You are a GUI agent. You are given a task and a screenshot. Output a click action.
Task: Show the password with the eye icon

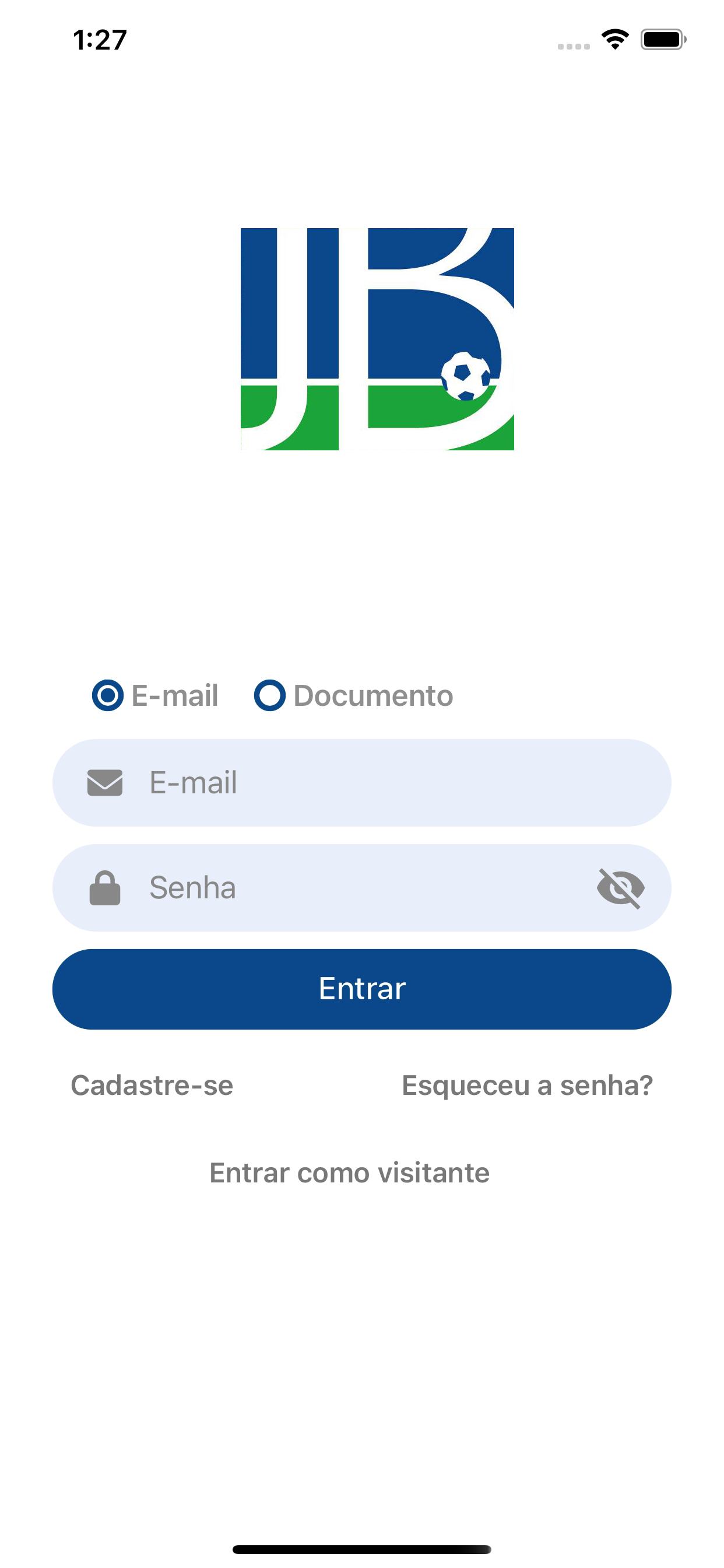tap(621, 888)
